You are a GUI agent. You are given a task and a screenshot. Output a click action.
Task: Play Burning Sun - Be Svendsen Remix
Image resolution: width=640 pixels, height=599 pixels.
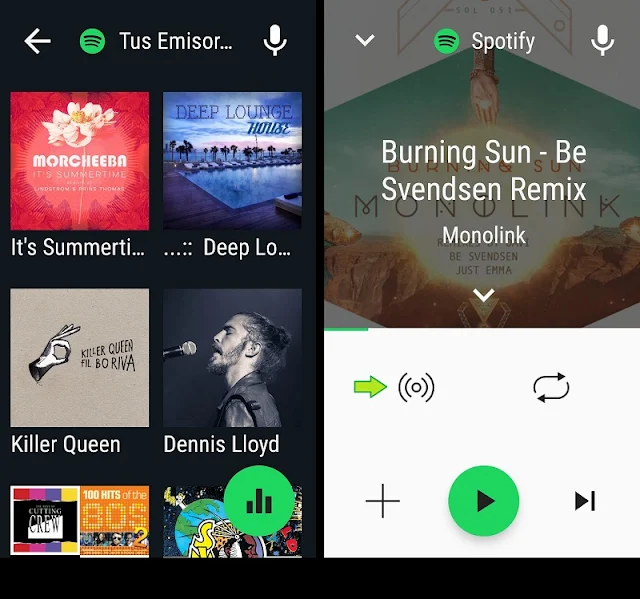click(x=484, y=501)
